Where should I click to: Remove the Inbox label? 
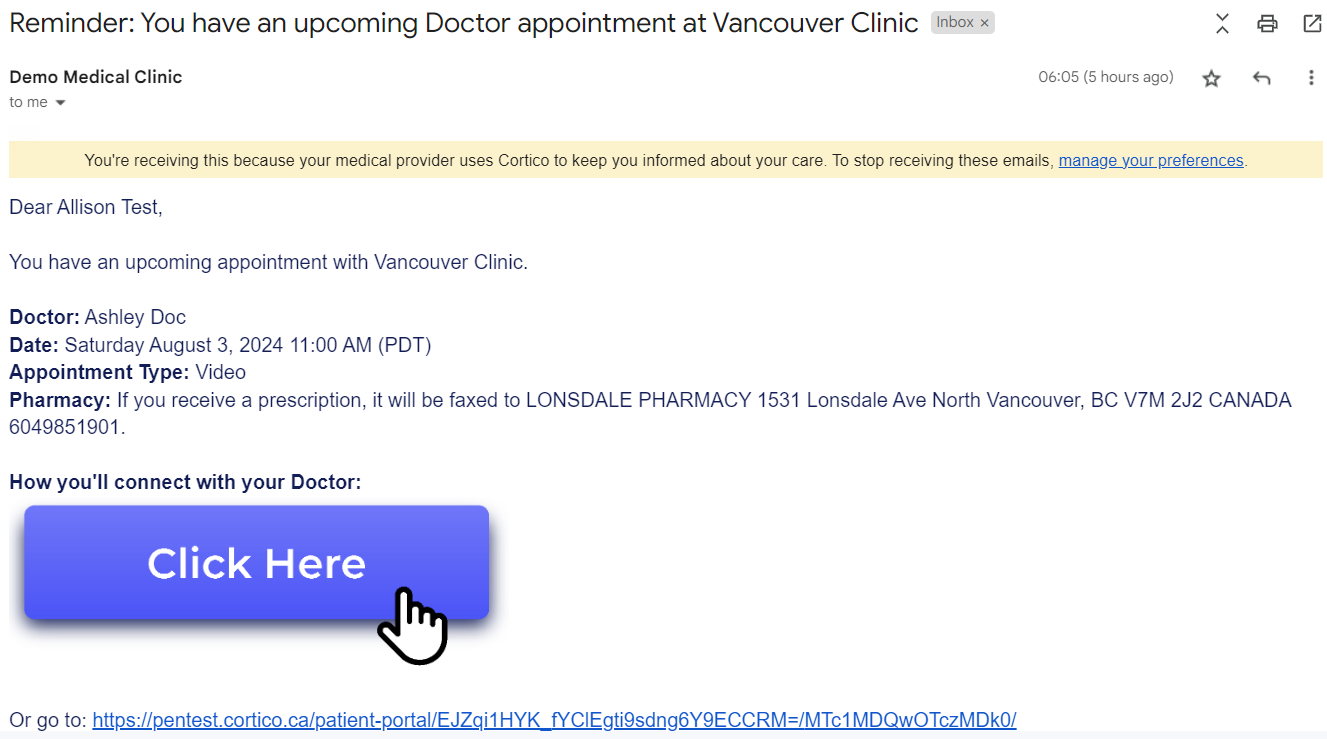984,22
